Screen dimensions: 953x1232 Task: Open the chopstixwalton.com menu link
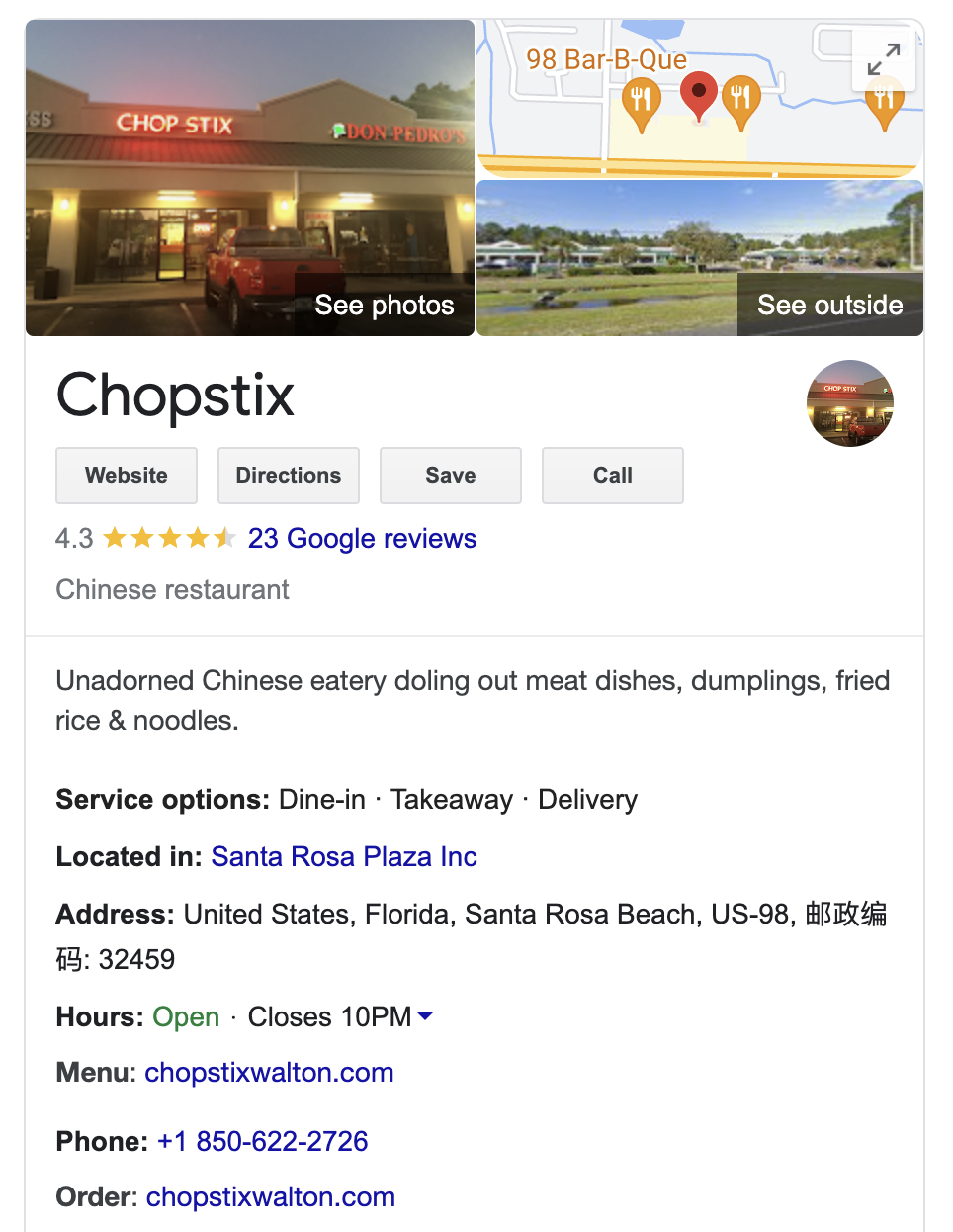pyautogui.click(x=269, y=1072)
